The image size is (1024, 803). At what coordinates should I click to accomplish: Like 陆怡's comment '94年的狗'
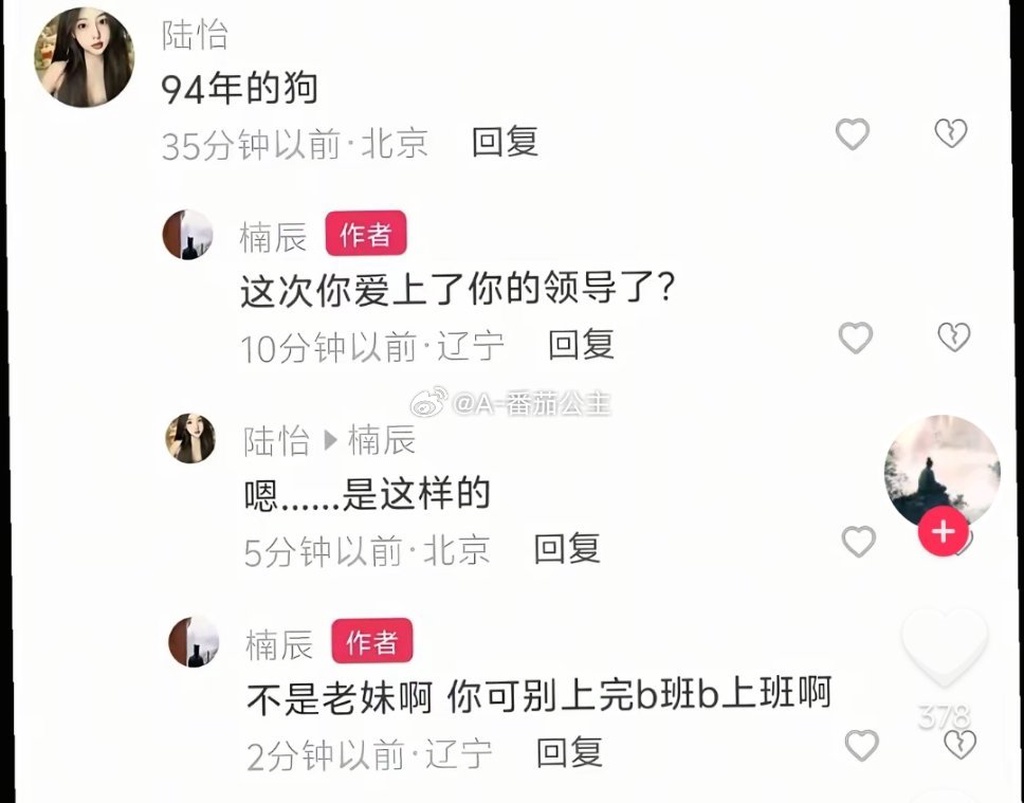point(852,134)
